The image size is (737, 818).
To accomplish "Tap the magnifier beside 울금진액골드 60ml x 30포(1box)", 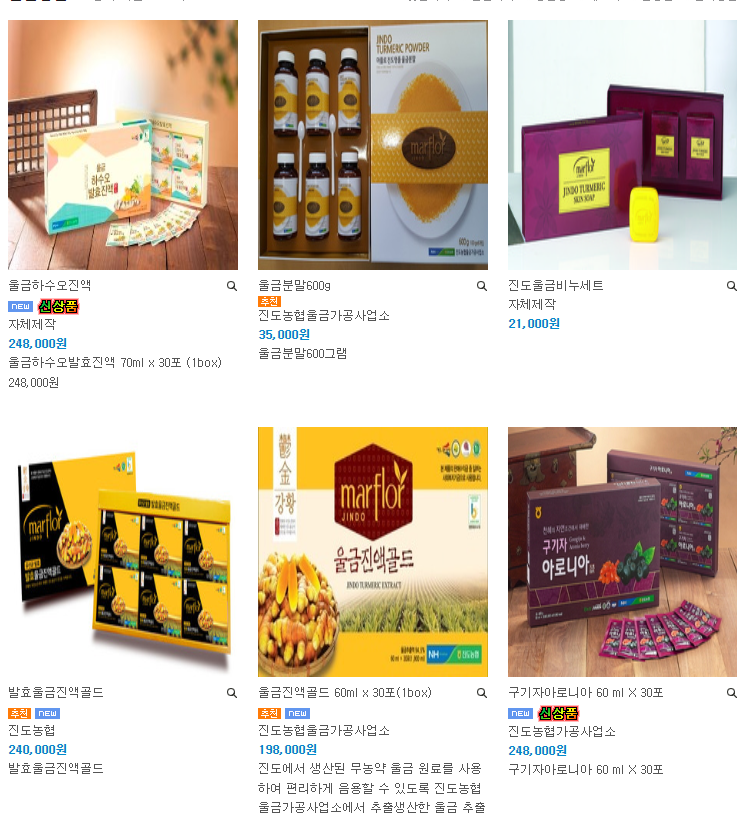I will pyautogui.click(x=482, y=693).
